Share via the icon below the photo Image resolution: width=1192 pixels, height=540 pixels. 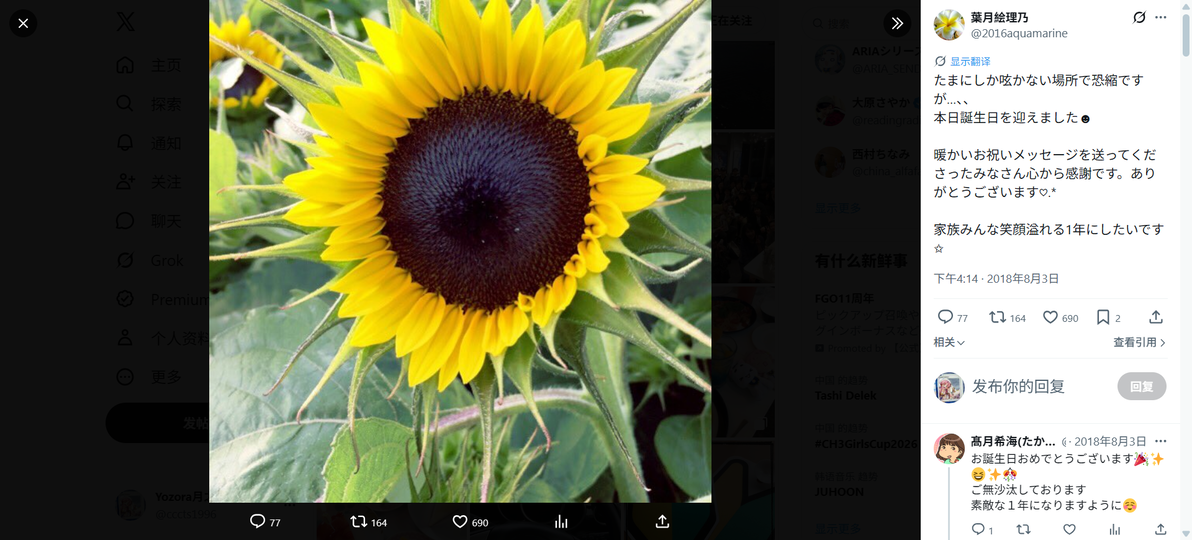pos(662,522)
